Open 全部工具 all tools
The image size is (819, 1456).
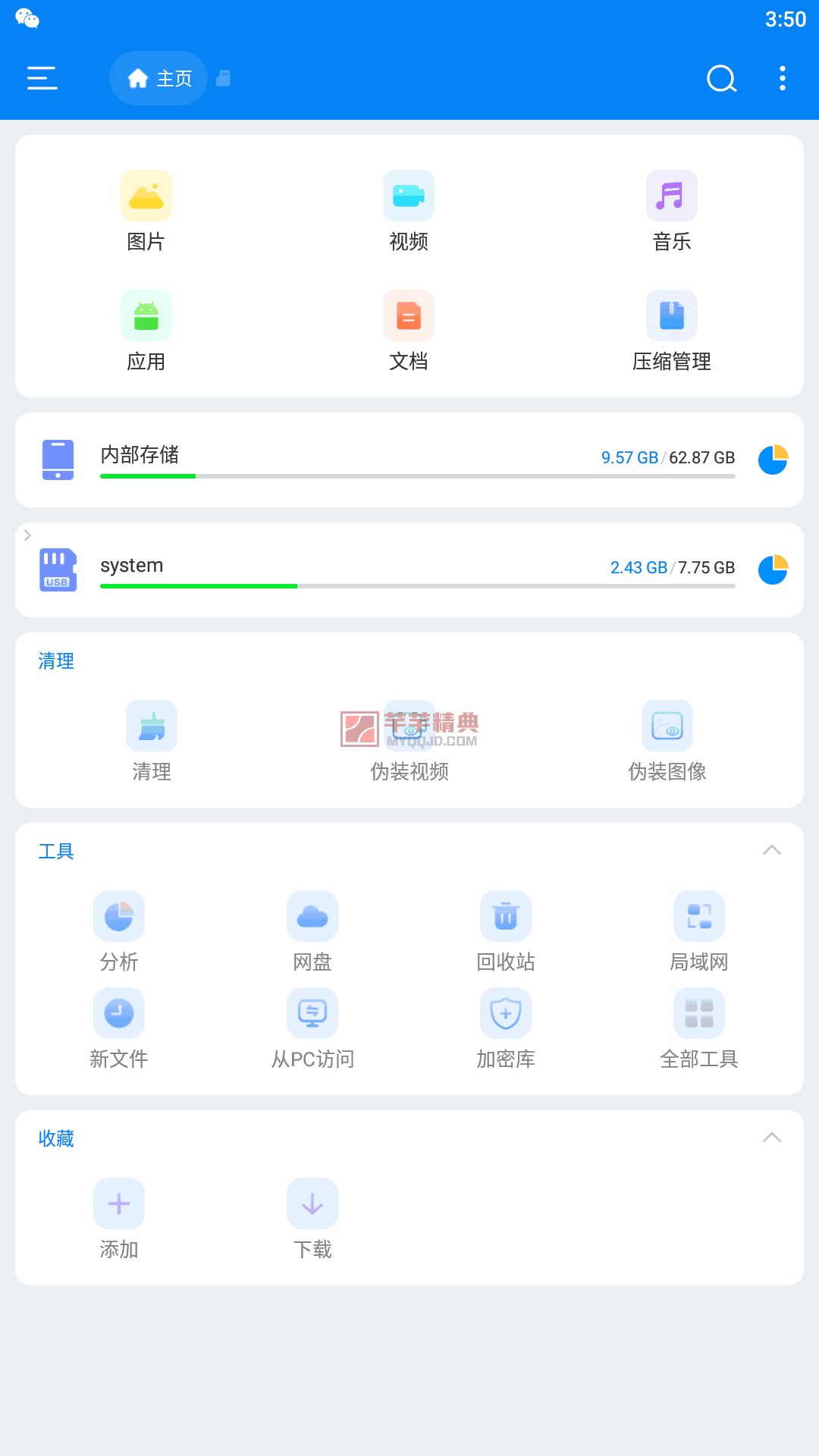tap(699, 1028)
